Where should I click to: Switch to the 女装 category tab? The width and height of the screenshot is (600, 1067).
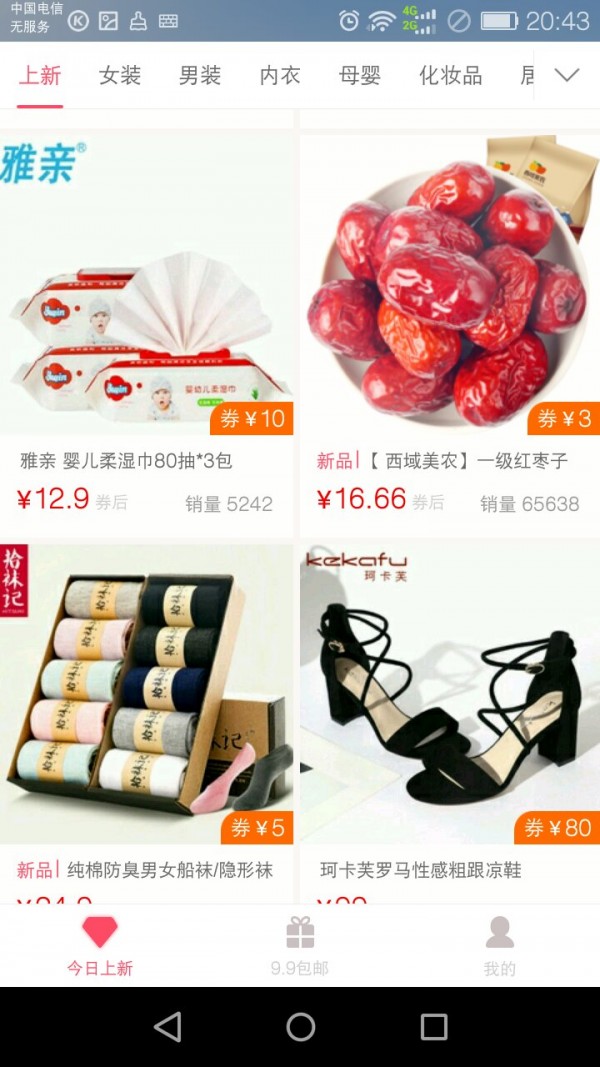click(120, 76)
